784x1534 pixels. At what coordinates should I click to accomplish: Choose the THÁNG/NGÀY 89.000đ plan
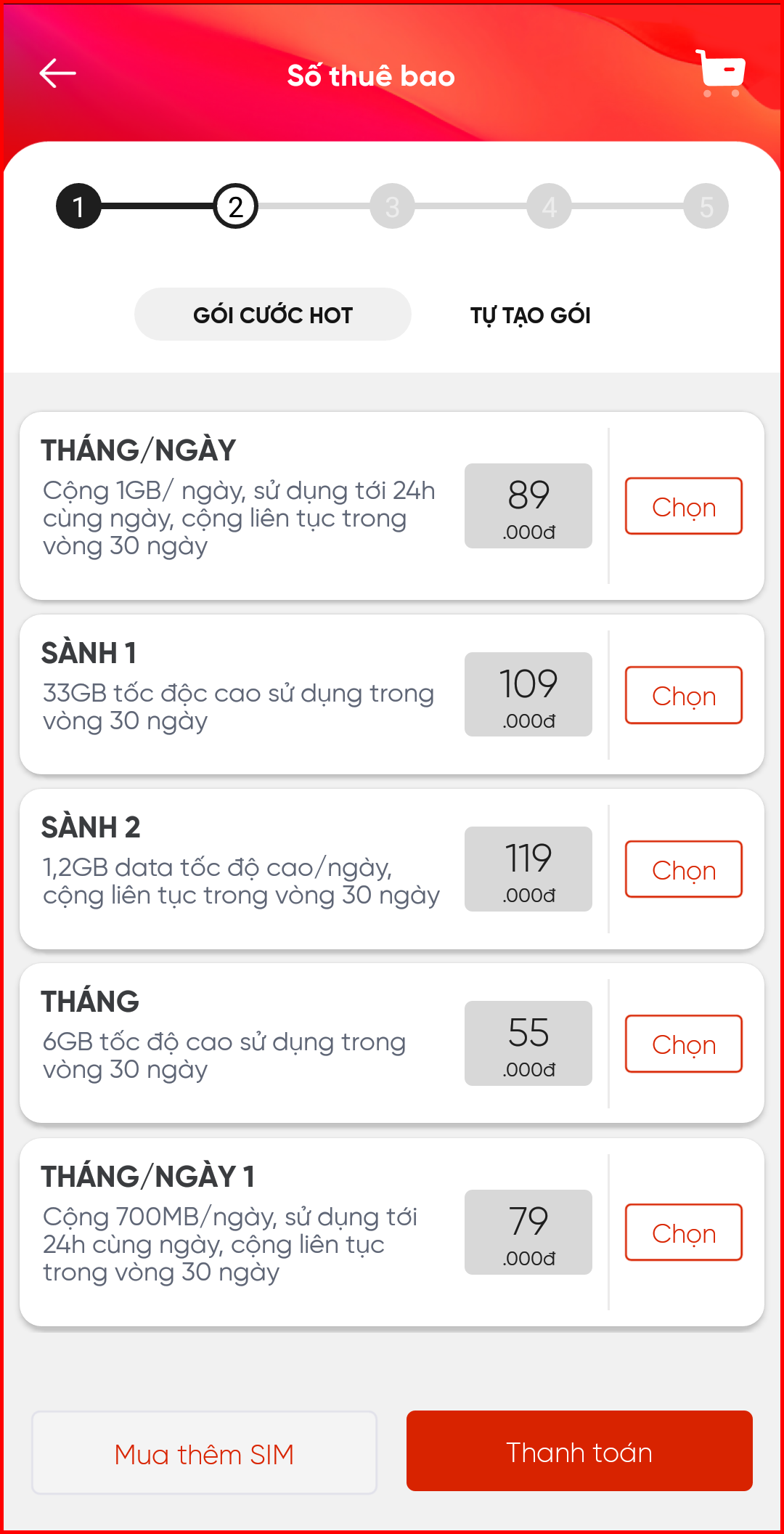tap(684, 506)
